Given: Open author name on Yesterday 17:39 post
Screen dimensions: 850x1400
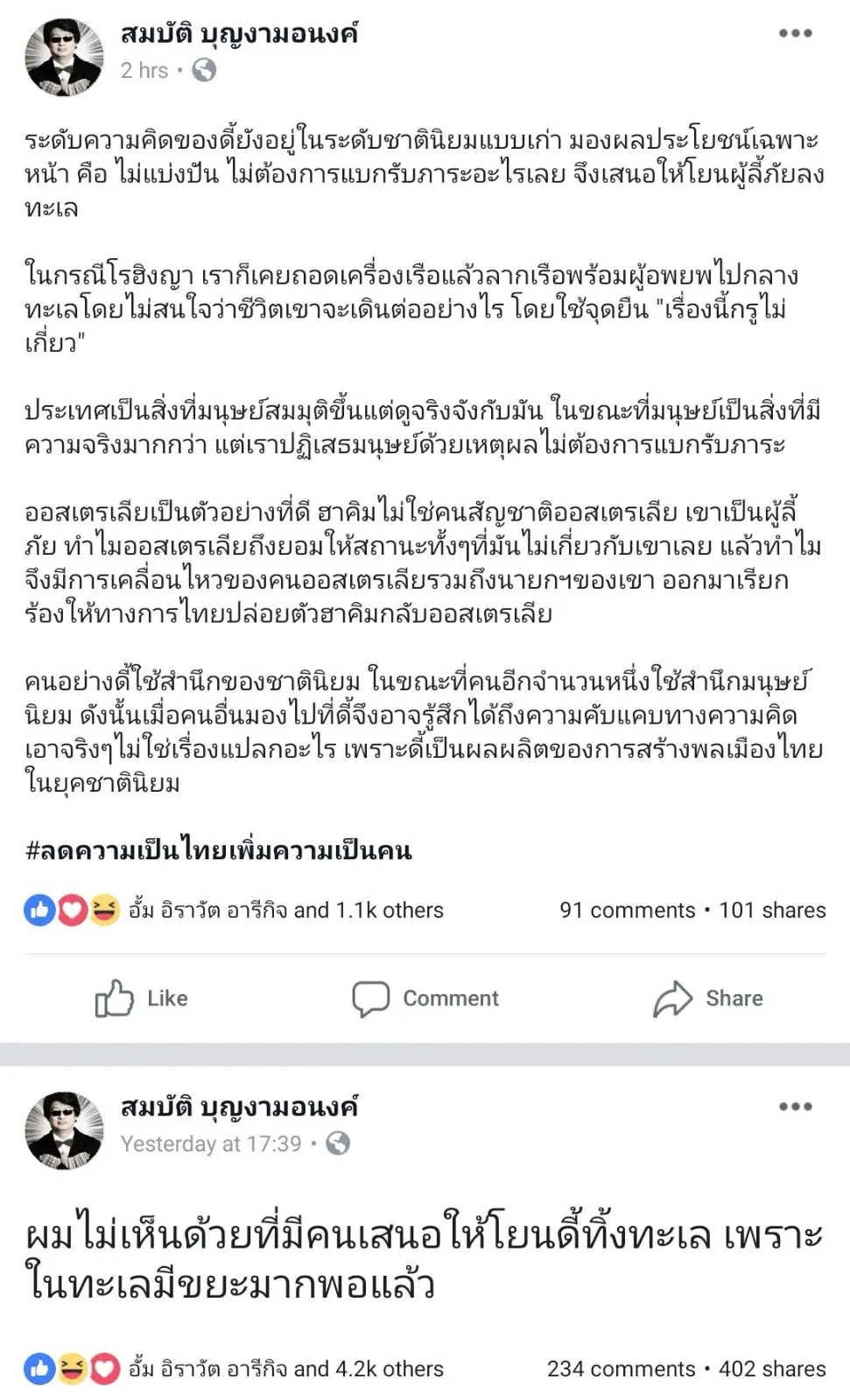Looking at the screenshot, I should 239,1107.
